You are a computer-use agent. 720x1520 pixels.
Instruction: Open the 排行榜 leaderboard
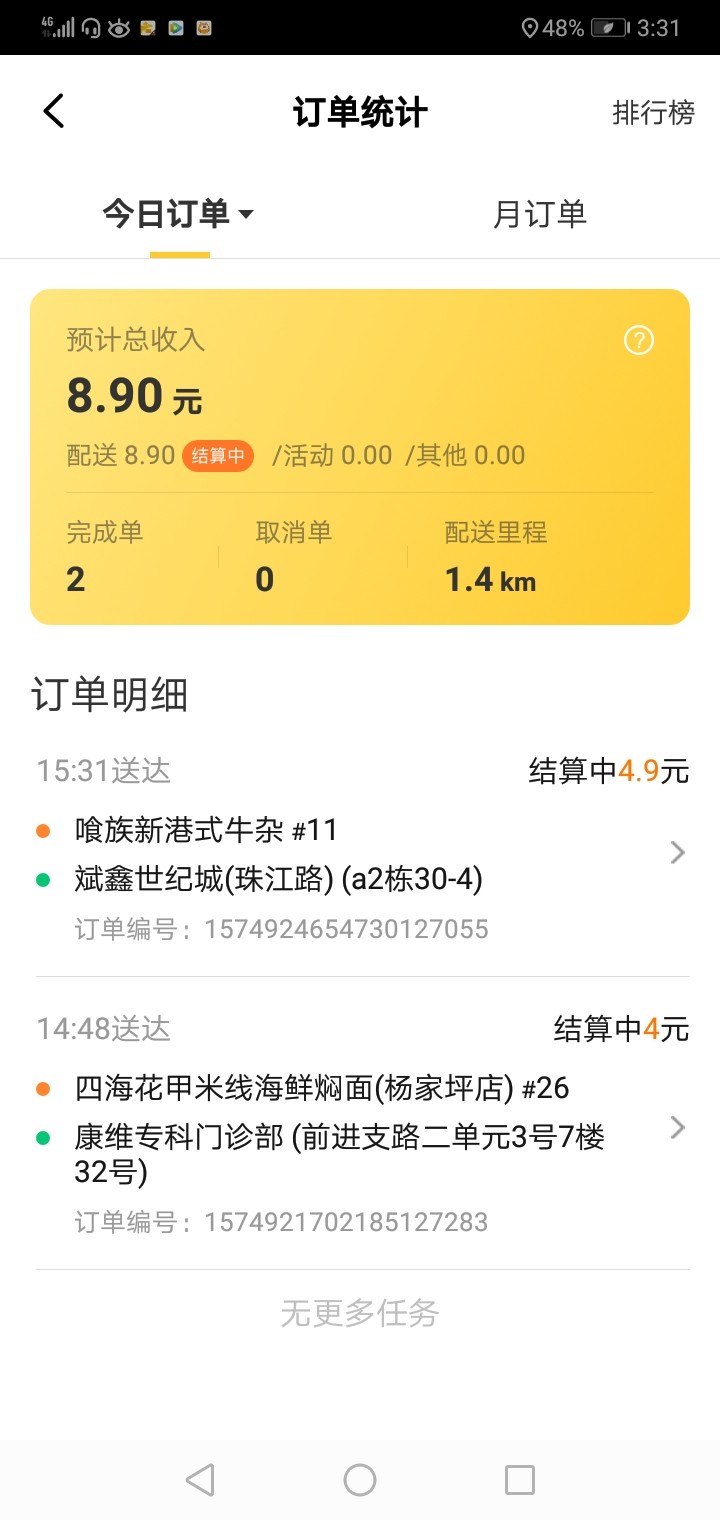point(653,112)
